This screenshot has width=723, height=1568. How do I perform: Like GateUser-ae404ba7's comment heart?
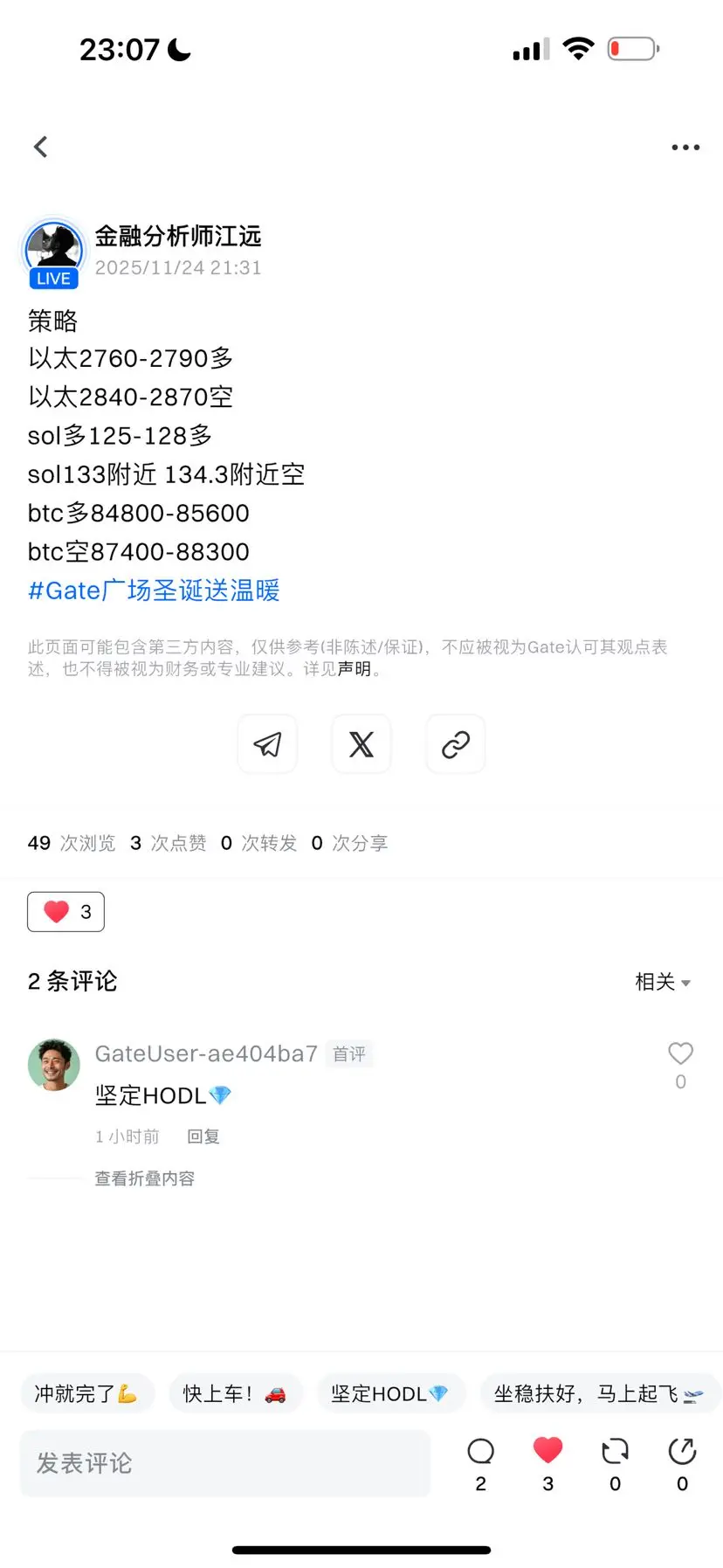(680, 1053)
